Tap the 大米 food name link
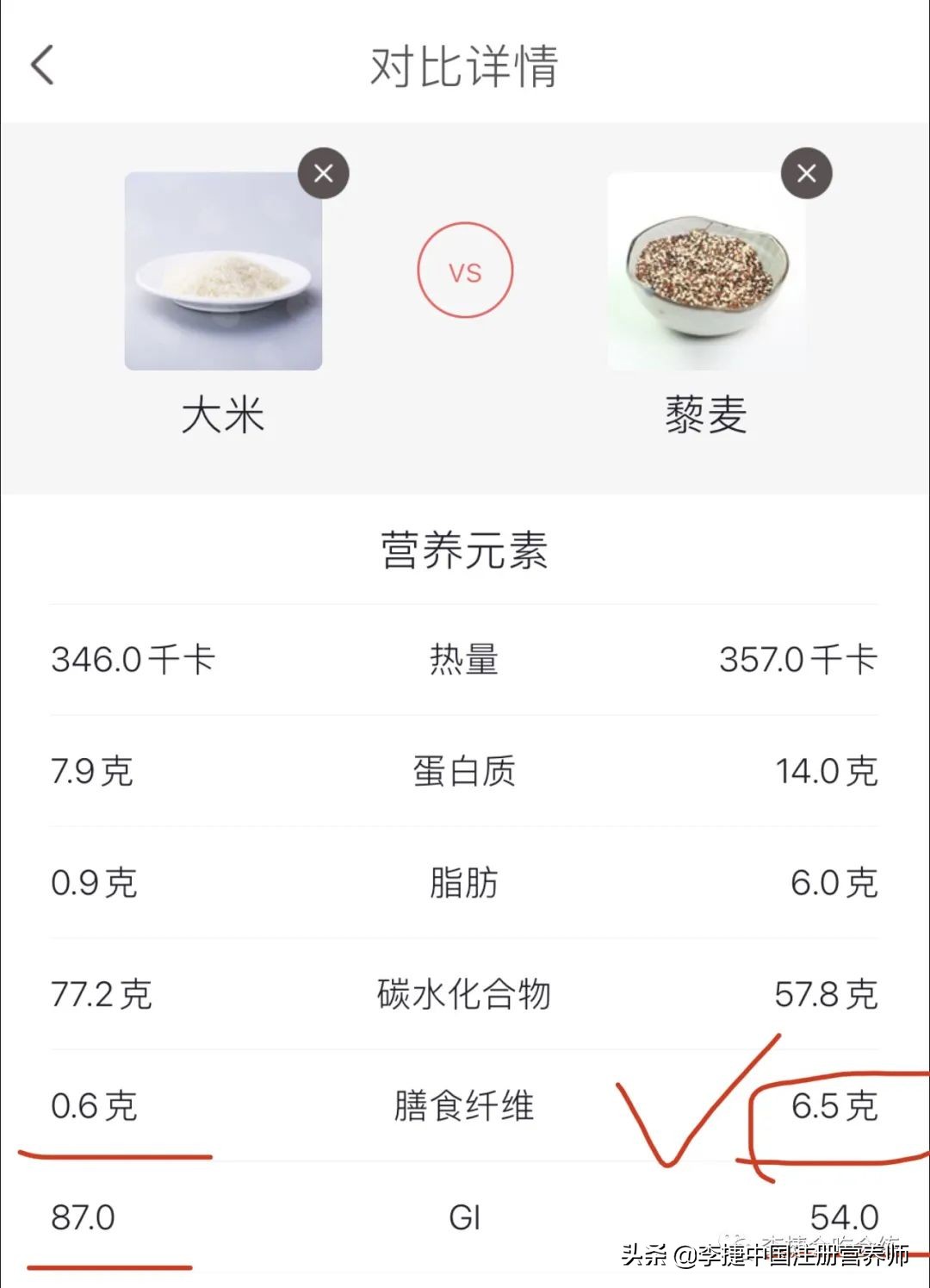930x1288 pixels. click(x=224, y=416)
